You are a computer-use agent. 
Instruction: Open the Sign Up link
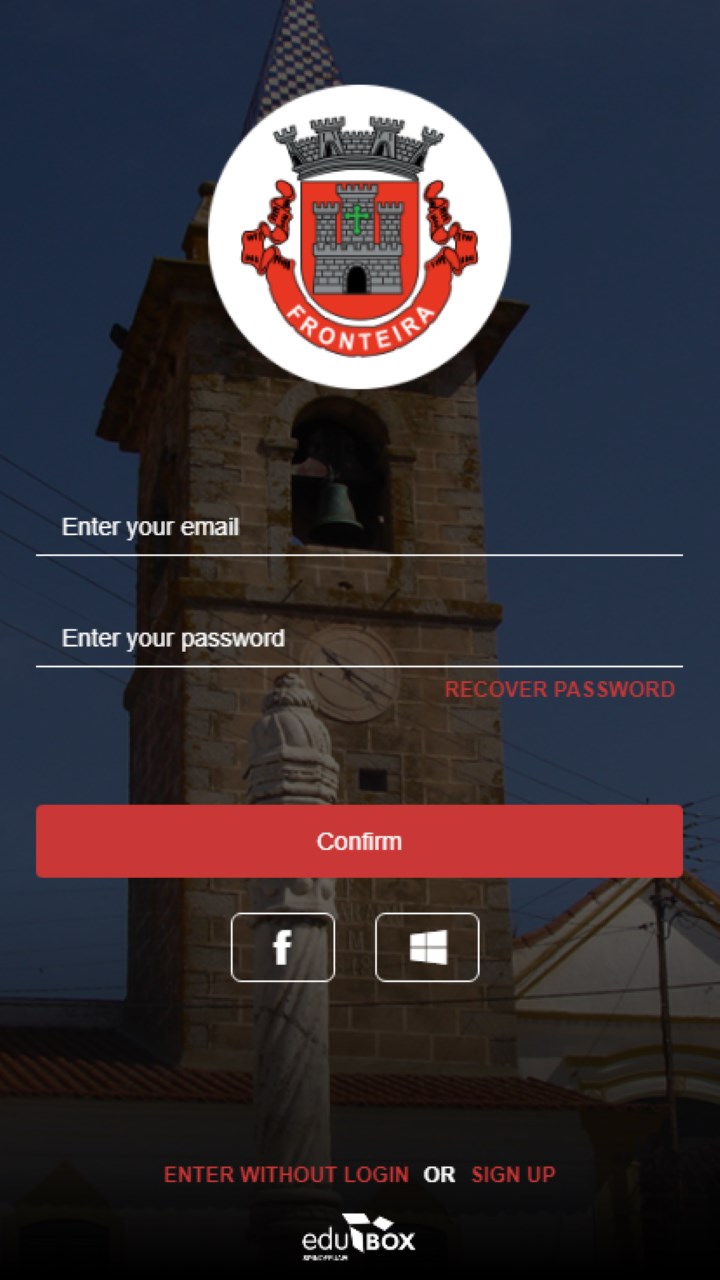[x=513, y=1175]
